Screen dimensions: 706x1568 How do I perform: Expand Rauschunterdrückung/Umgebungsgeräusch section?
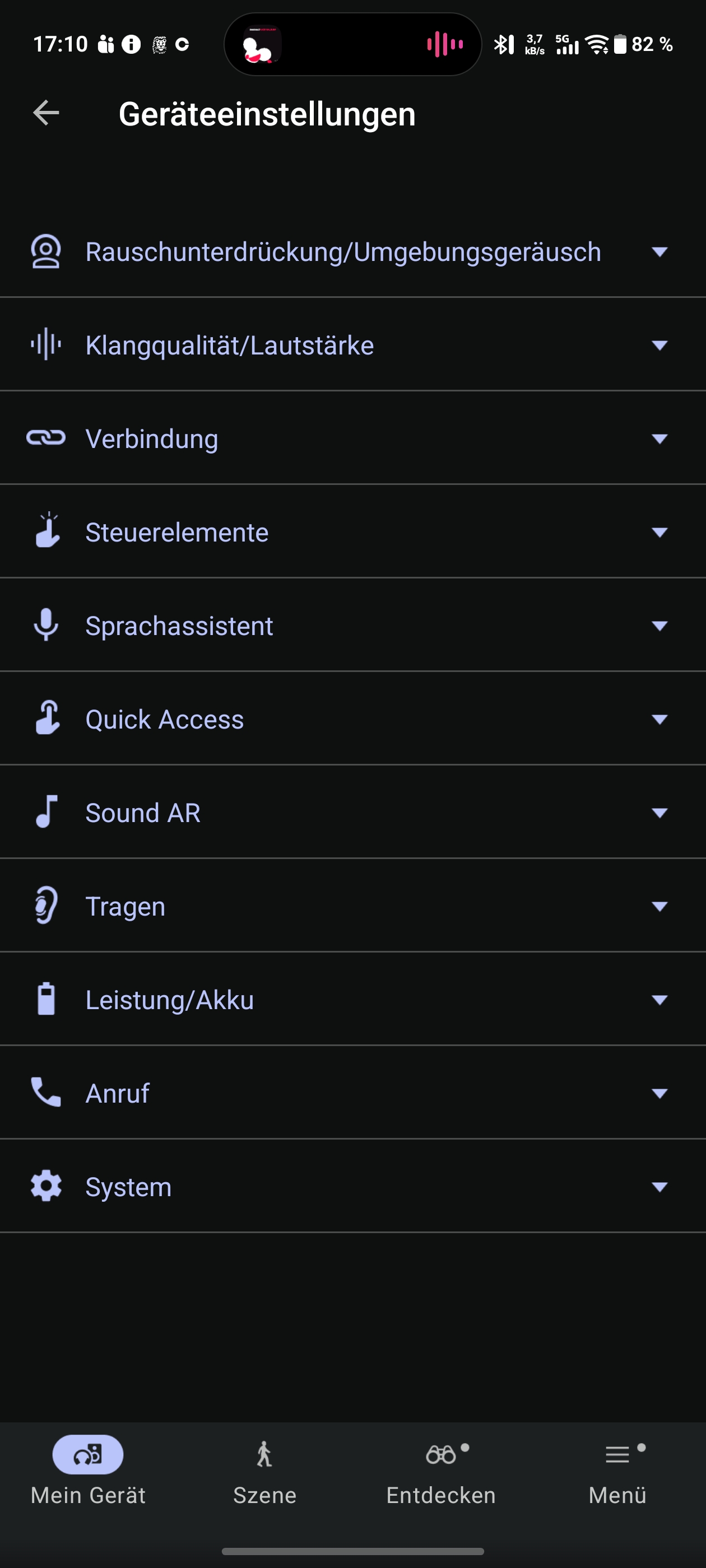click(x=352, y=252)
